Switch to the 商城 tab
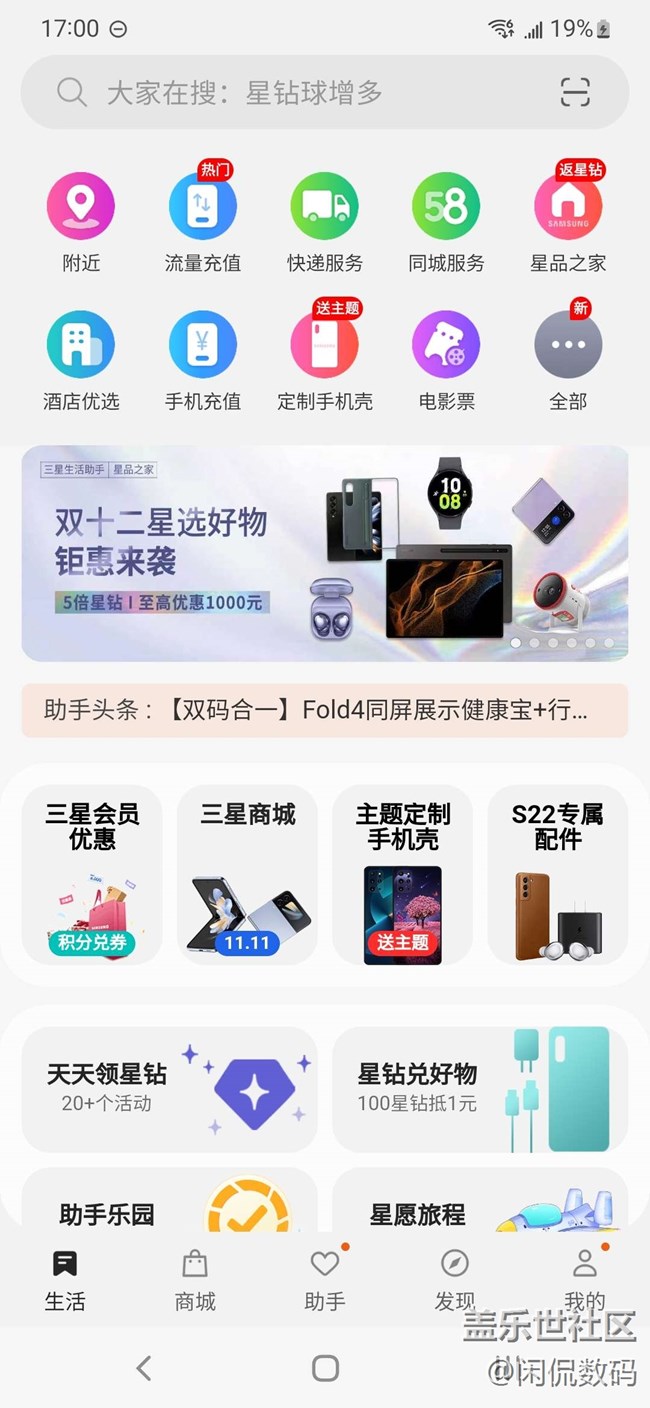This screenshot has height=1408, width=650. click(195, 1281)
